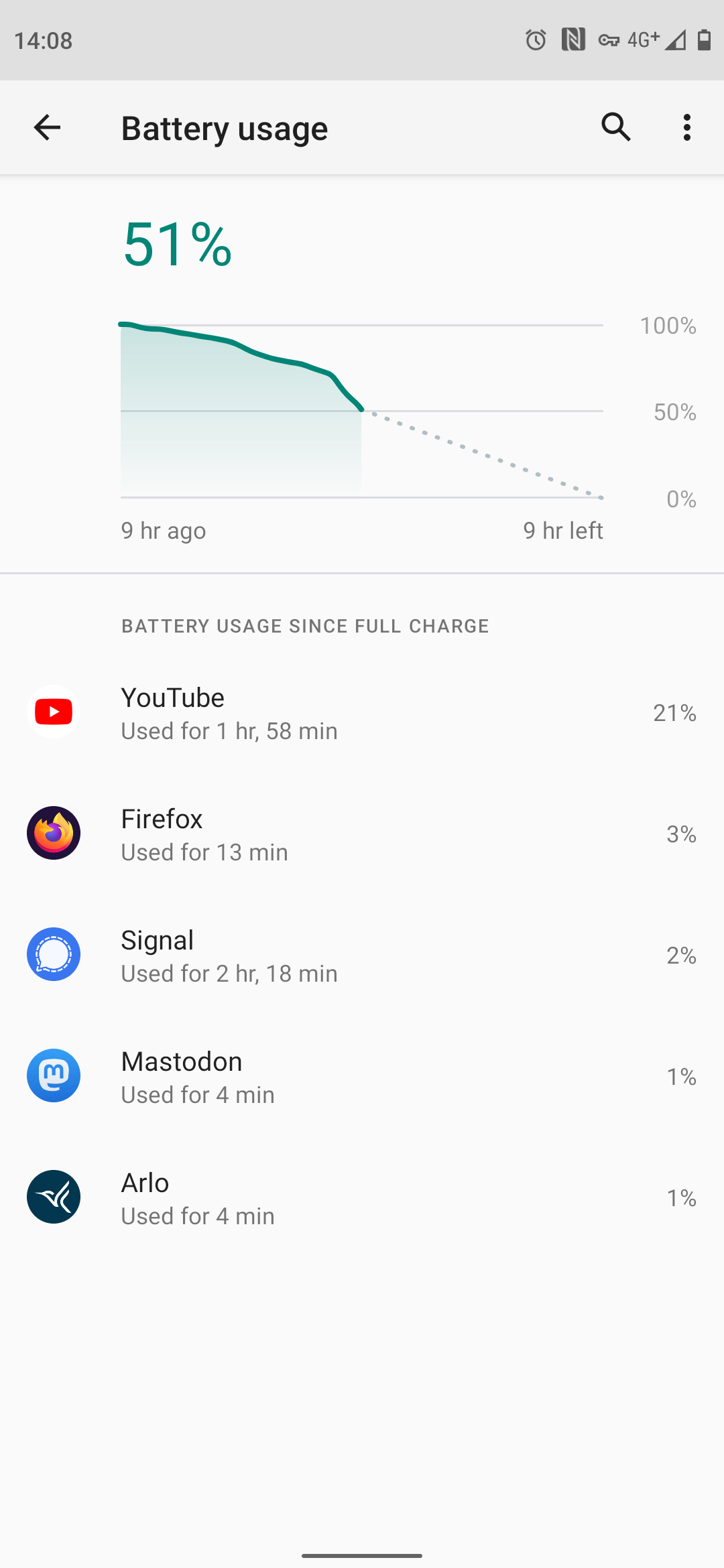Viewport: 724px width, 1568px height.
Task: Go back from Battery usage
Action: (x=47, y=127)
